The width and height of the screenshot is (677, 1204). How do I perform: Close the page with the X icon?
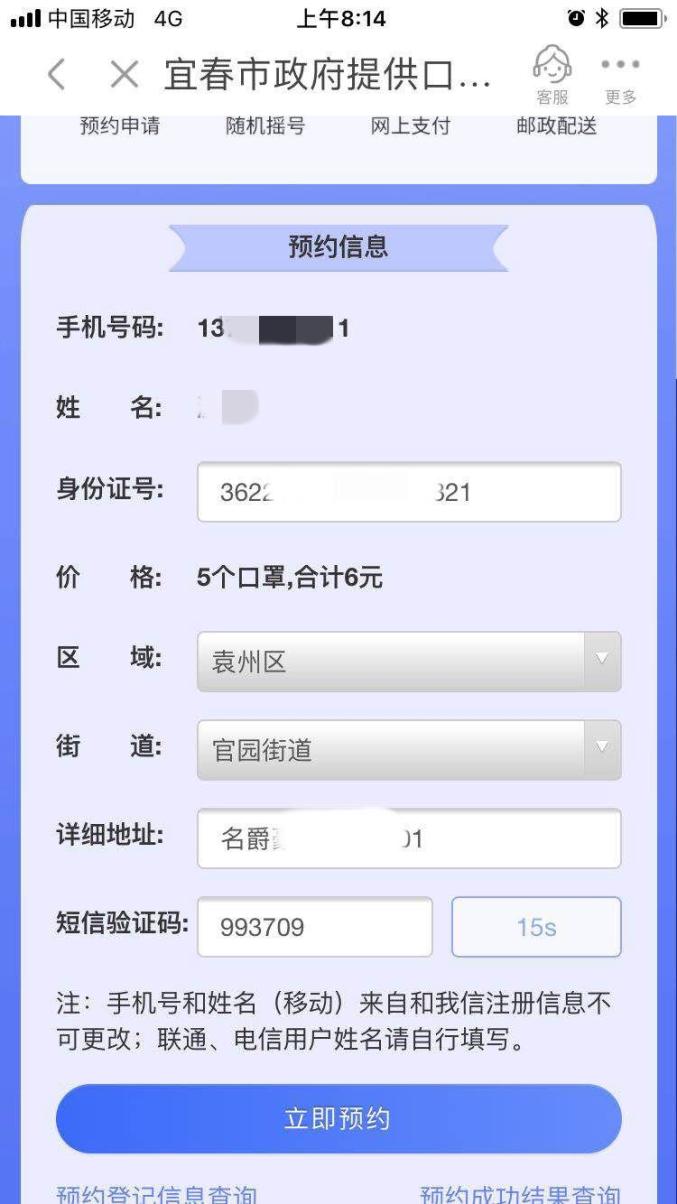coord(124,74)
